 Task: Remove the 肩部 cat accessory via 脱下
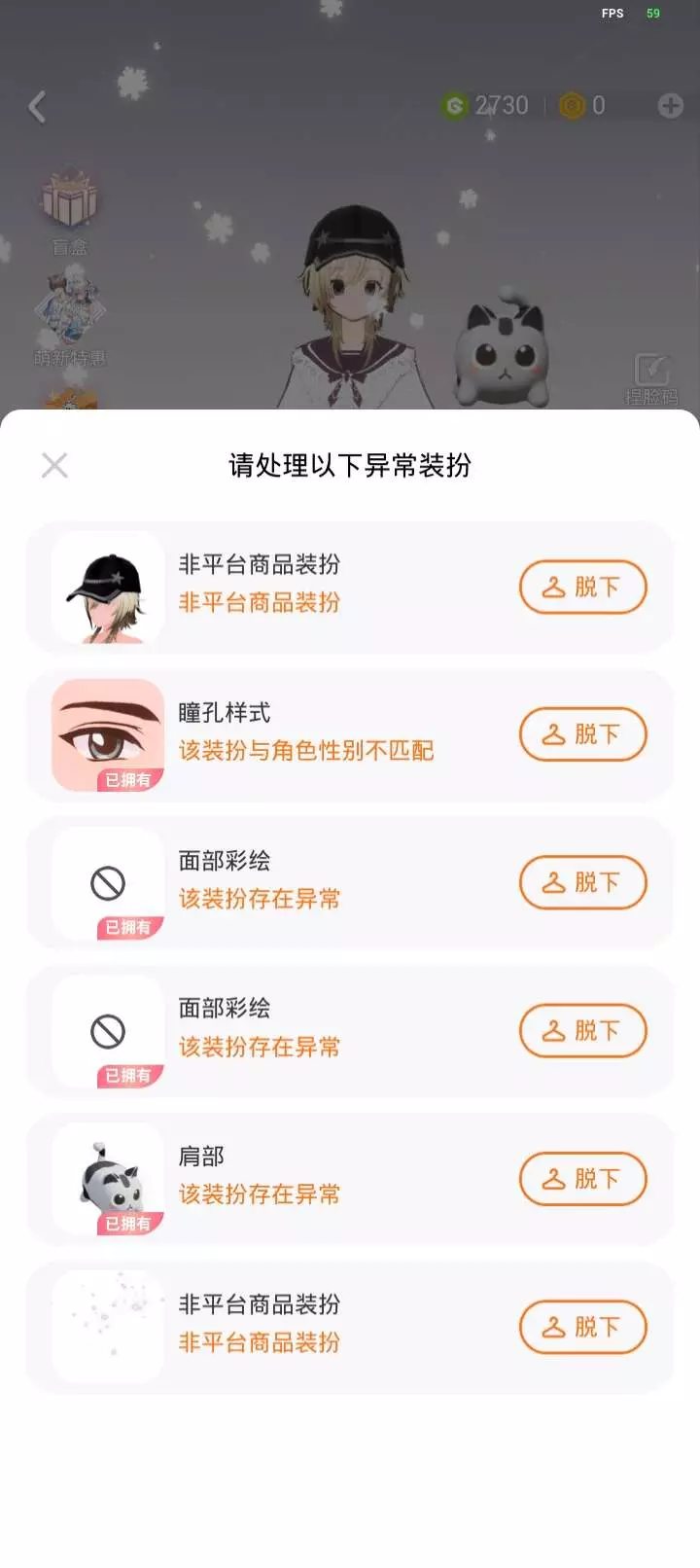[x=582, y=1178]
